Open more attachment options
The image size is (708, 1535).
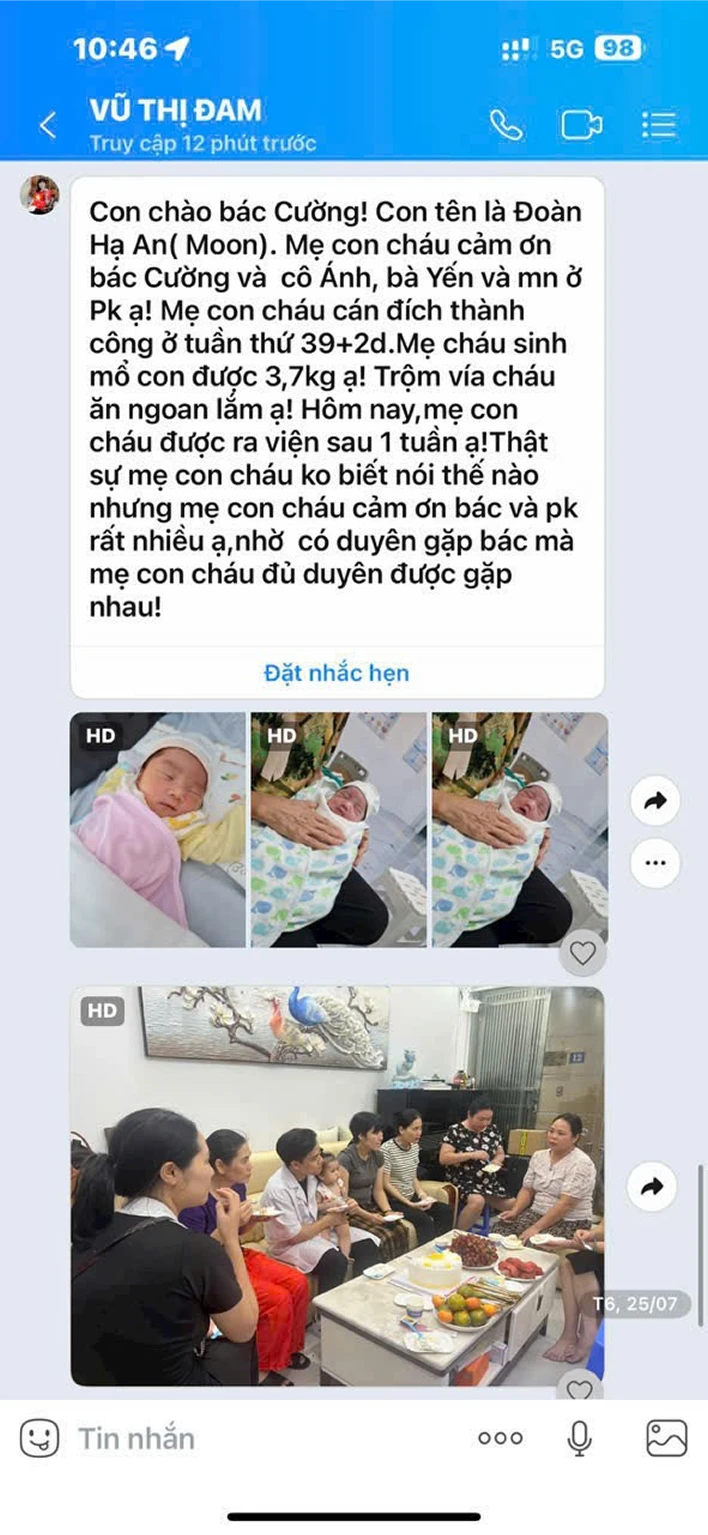coord(500,1439)
